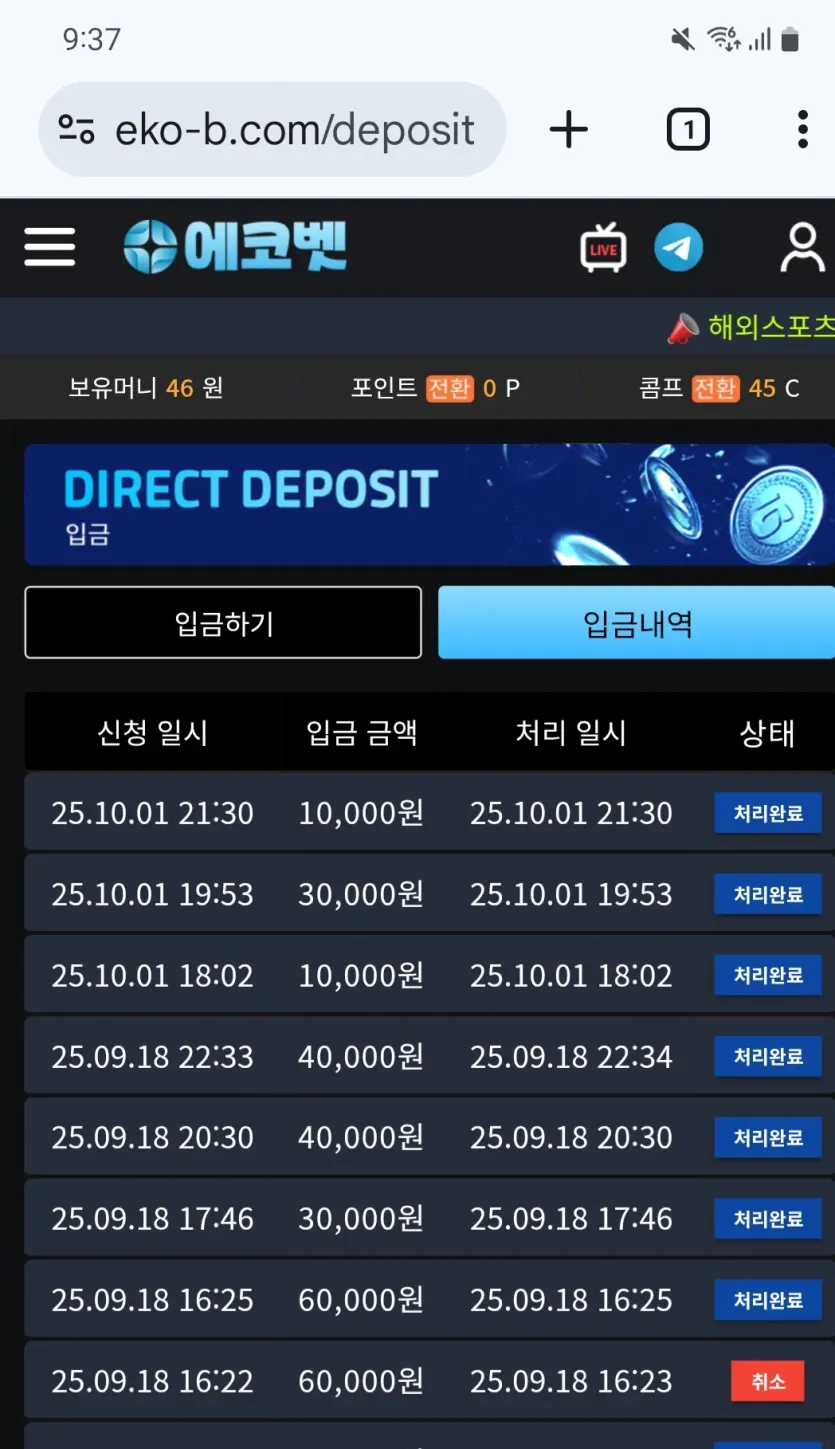Open the browser overflow menu
Viewport: 835px width, 1449px height.
(802, 130)
